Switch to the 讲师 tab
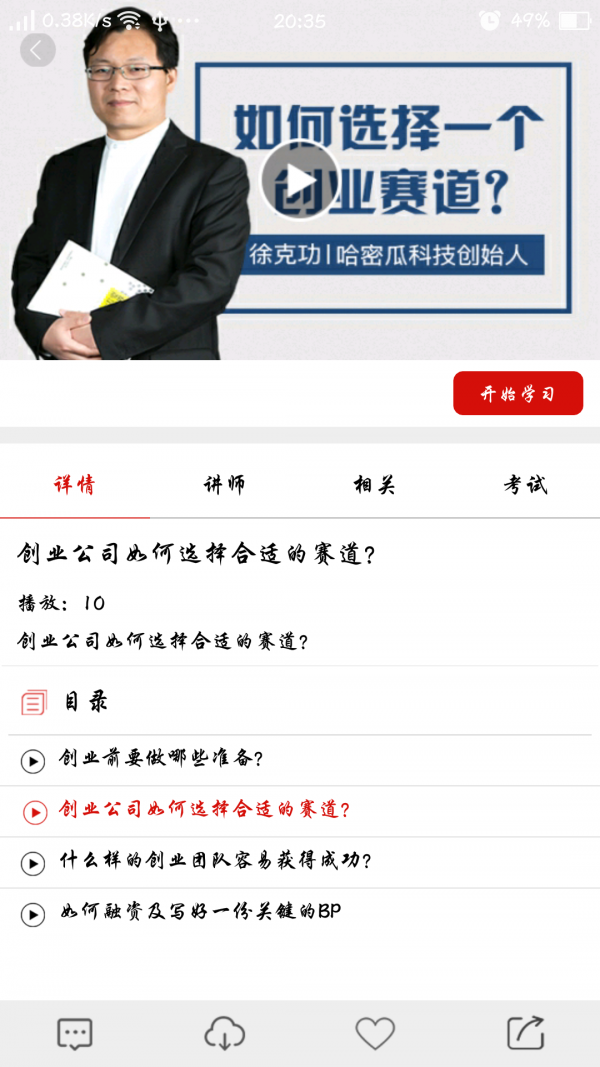Screen dimensions: 600x1067 [x=225, y=486]
